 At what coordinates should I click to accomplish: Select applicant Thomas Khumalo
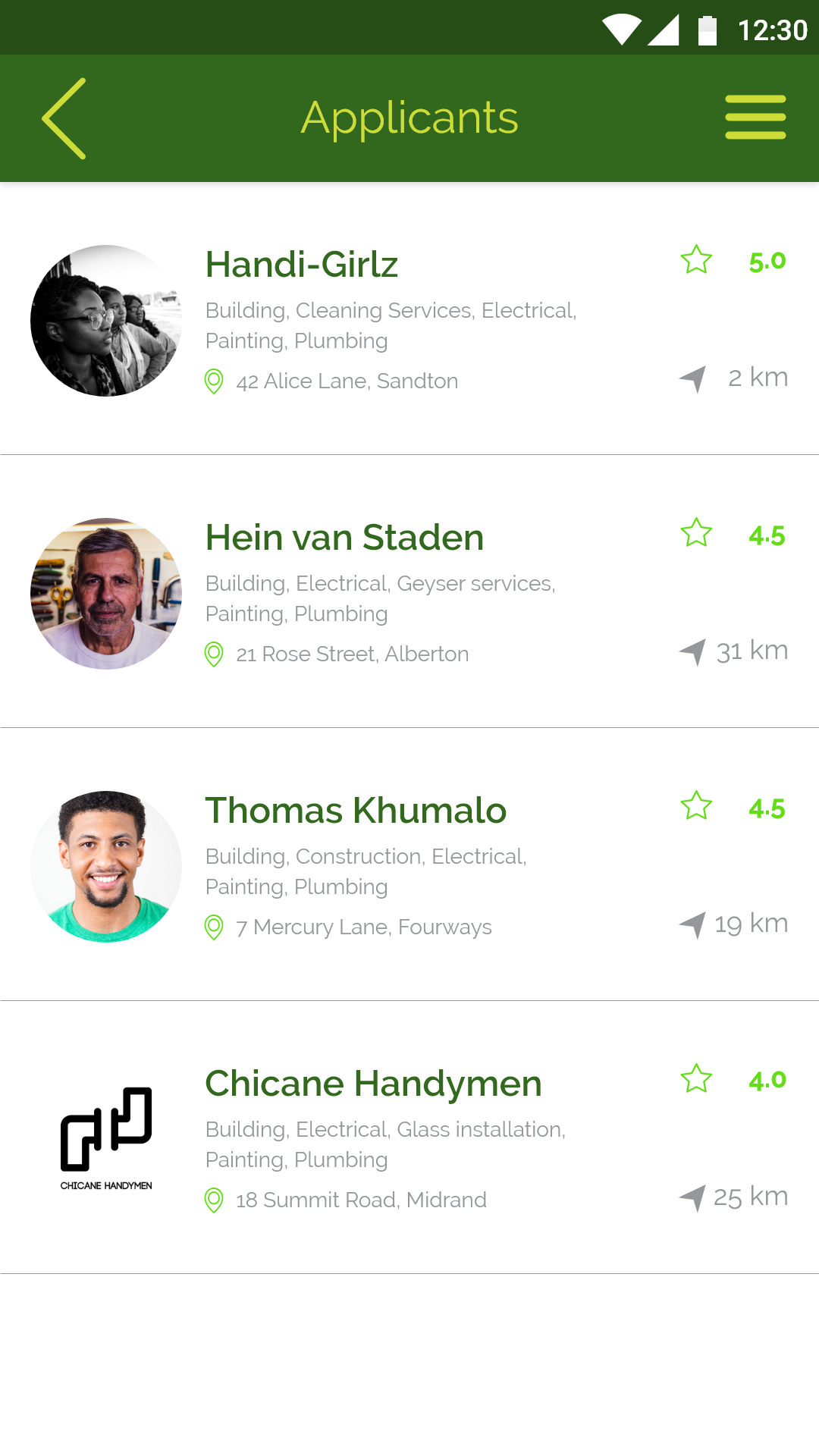(x=409, y=865)
